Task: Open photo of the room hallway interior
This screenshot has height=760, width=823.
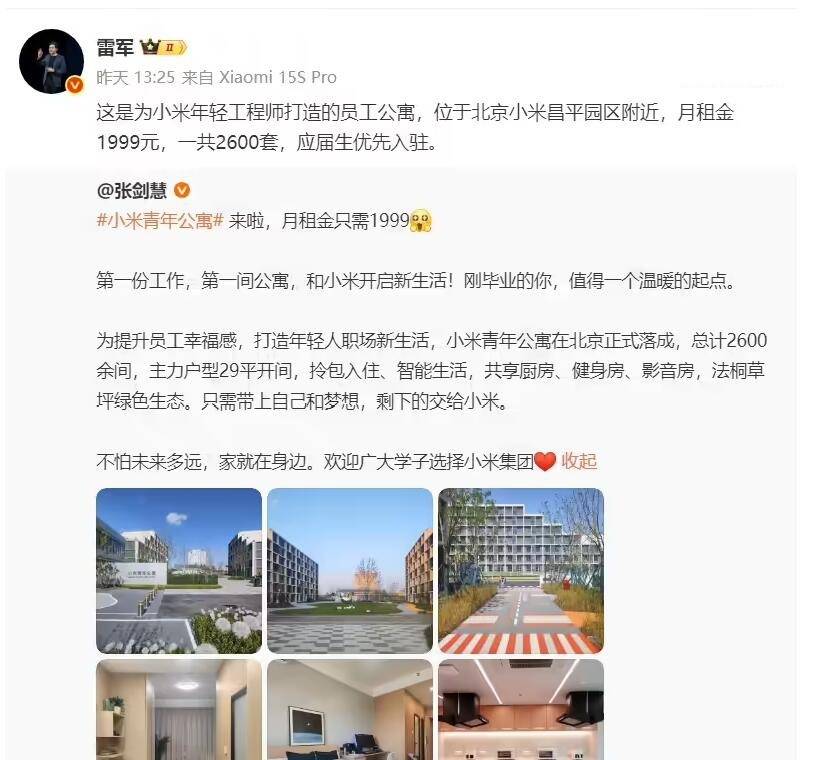Action: (179, 709)
